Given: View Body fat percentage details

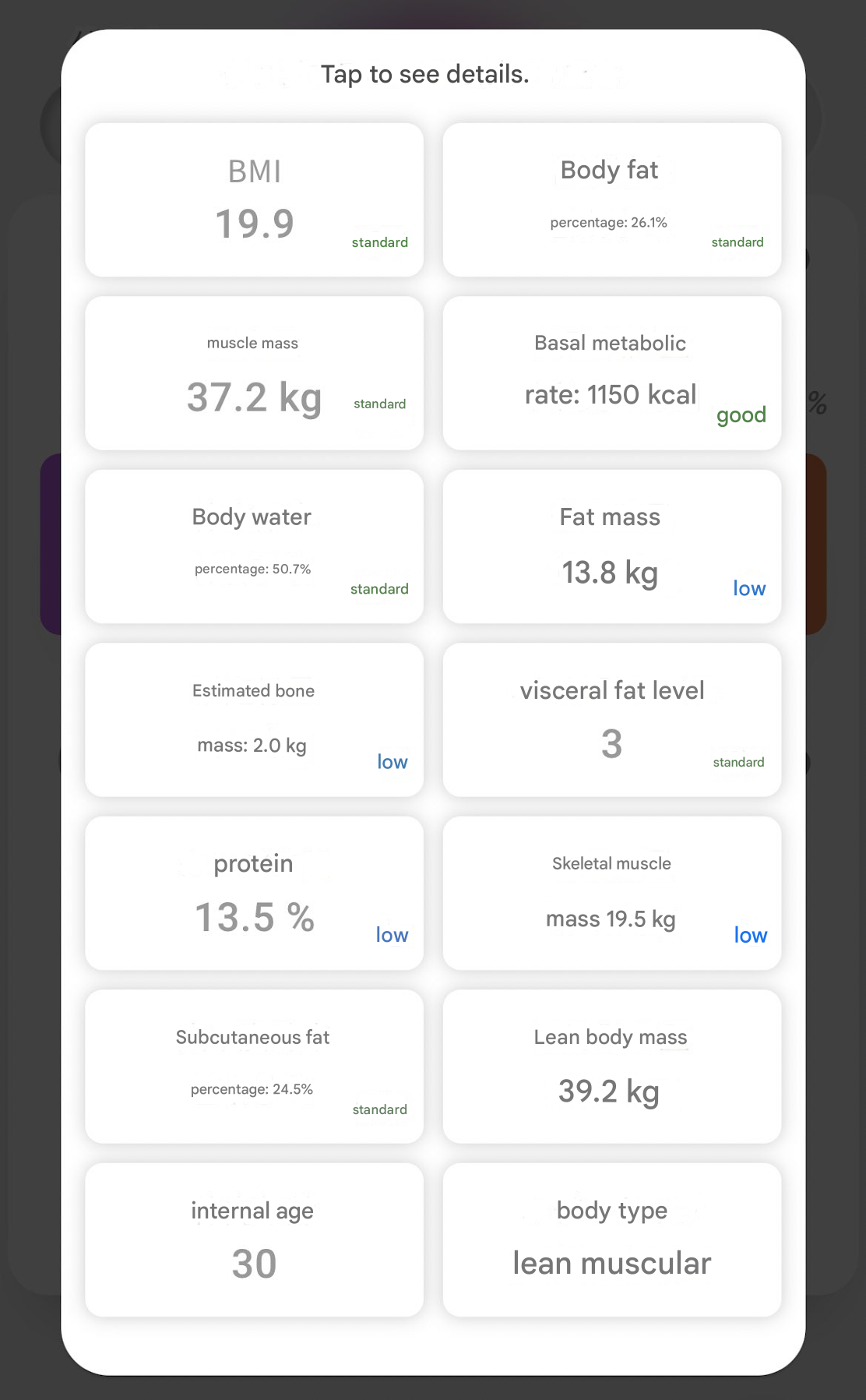Looking at the screenshot, I should point(612,200).
